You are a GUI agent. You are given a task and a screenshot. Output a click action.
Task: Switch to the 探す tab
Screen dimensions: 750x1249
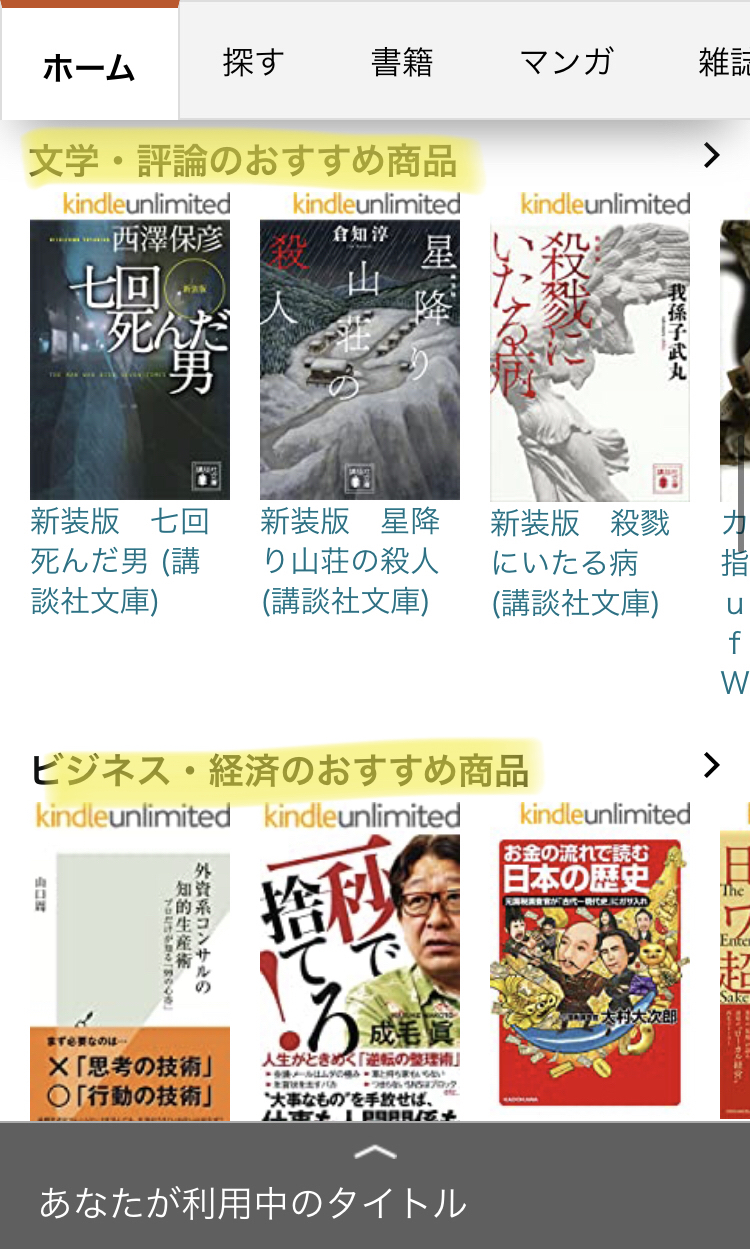coord(253,63)
